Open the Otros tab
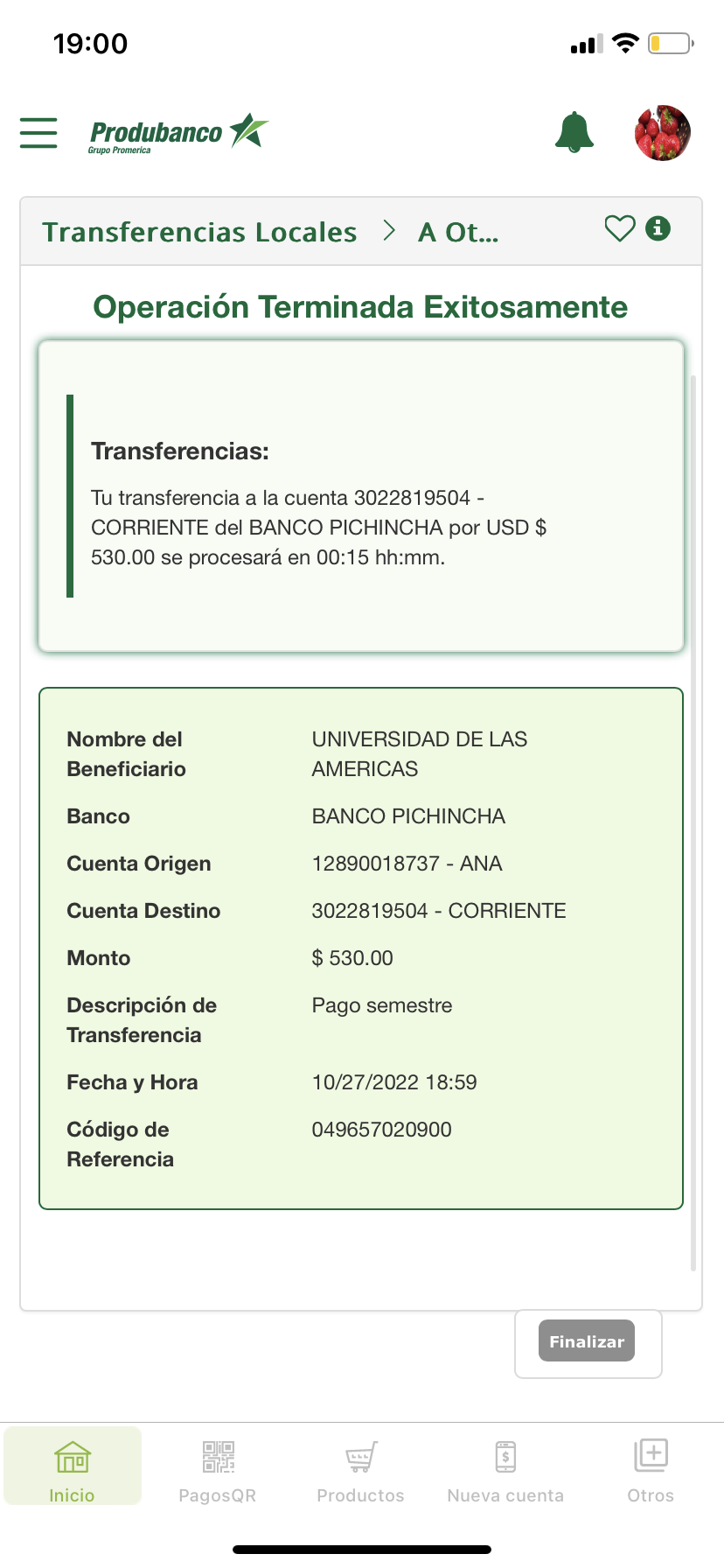The height and width of the screenshot is (1568, 724). coord(651,1470)
